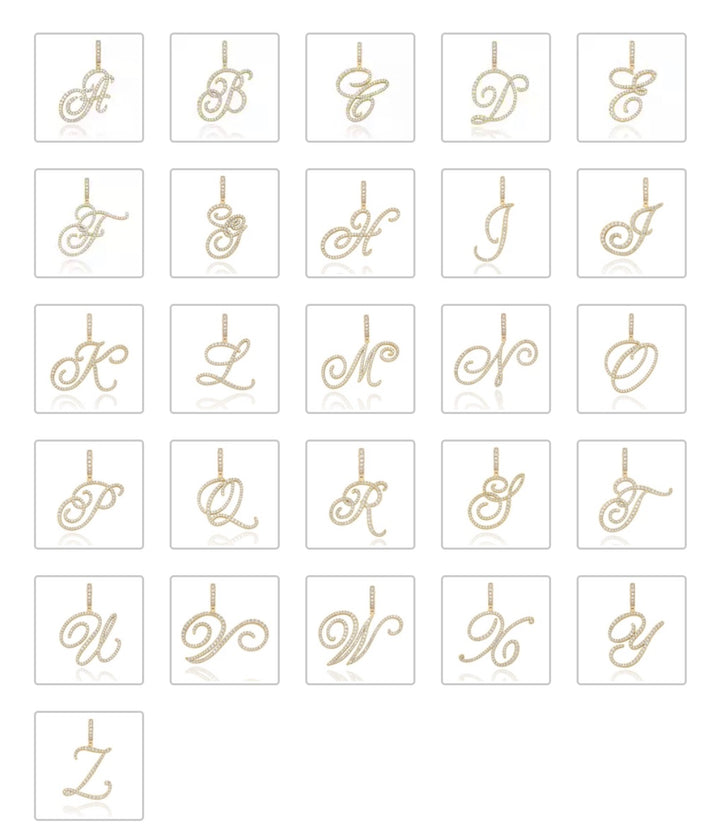Choose the letter P pendant
The width and height of the screenshot is (720, 833).
pyautogui.click(x=89, y=495)
